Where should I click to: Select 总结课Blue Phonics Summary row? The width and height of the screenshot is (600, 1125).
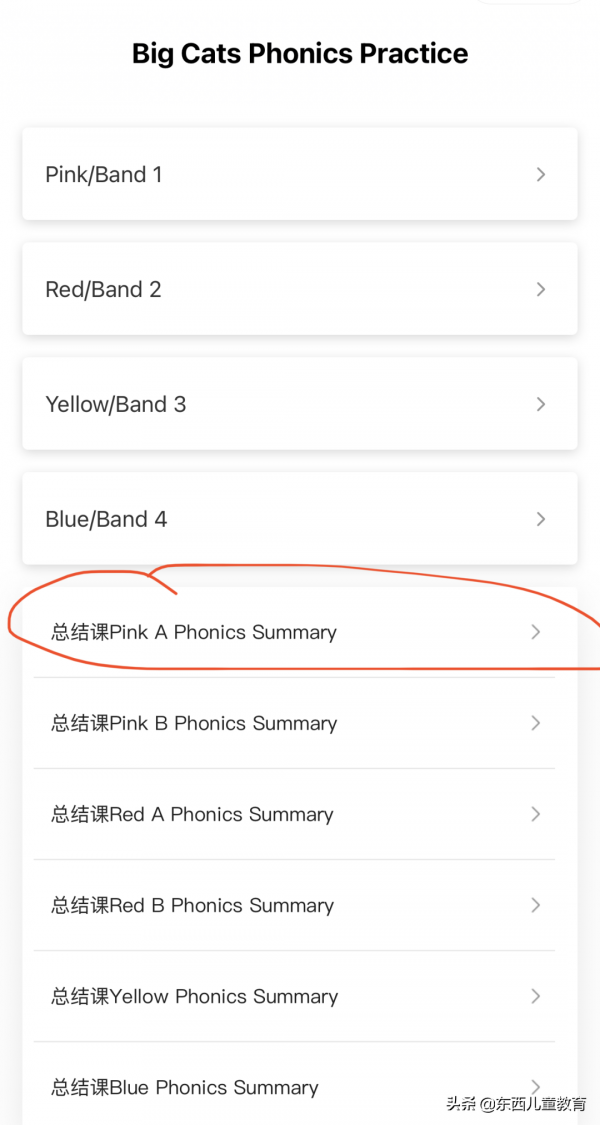(x=294, y=1087)
